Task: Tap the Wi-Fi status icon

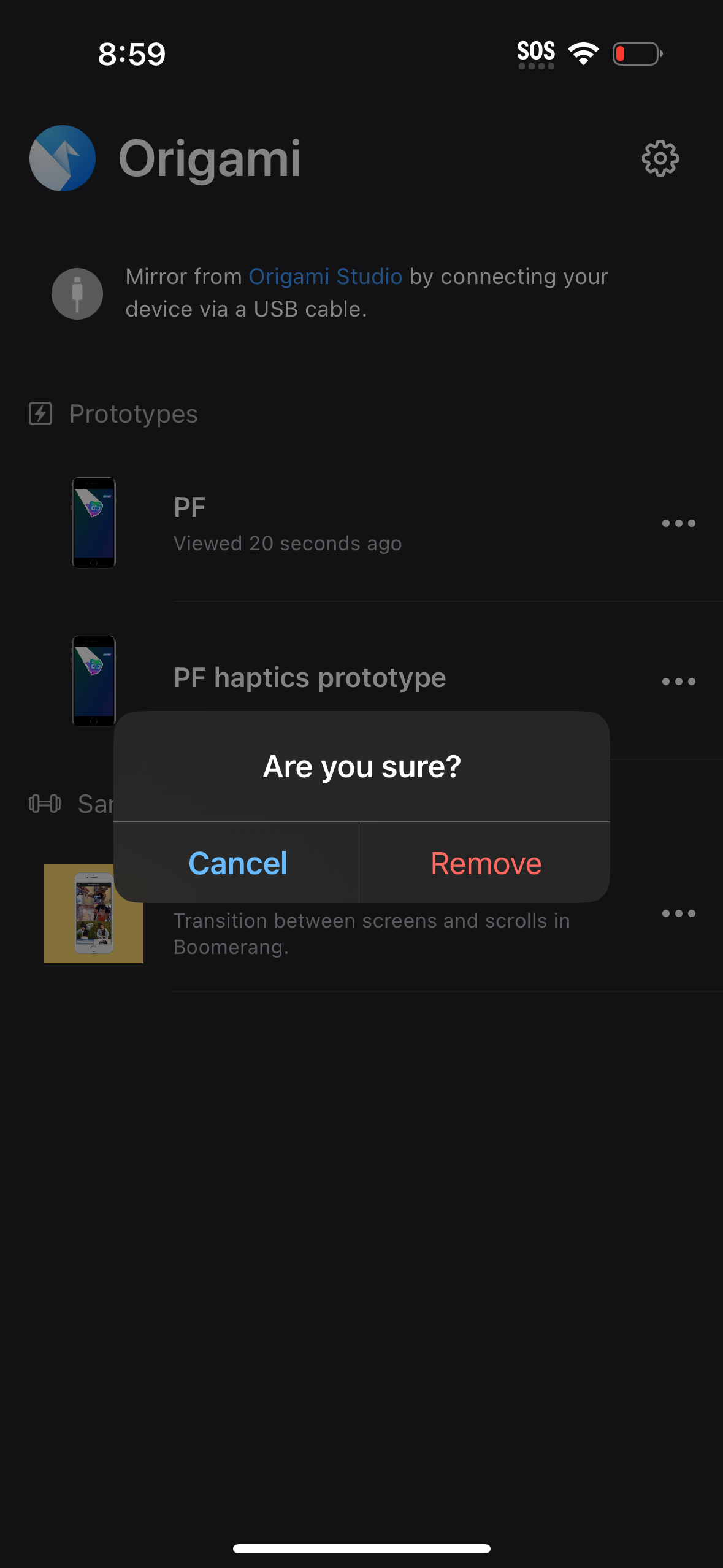Action: coord(582,53)
